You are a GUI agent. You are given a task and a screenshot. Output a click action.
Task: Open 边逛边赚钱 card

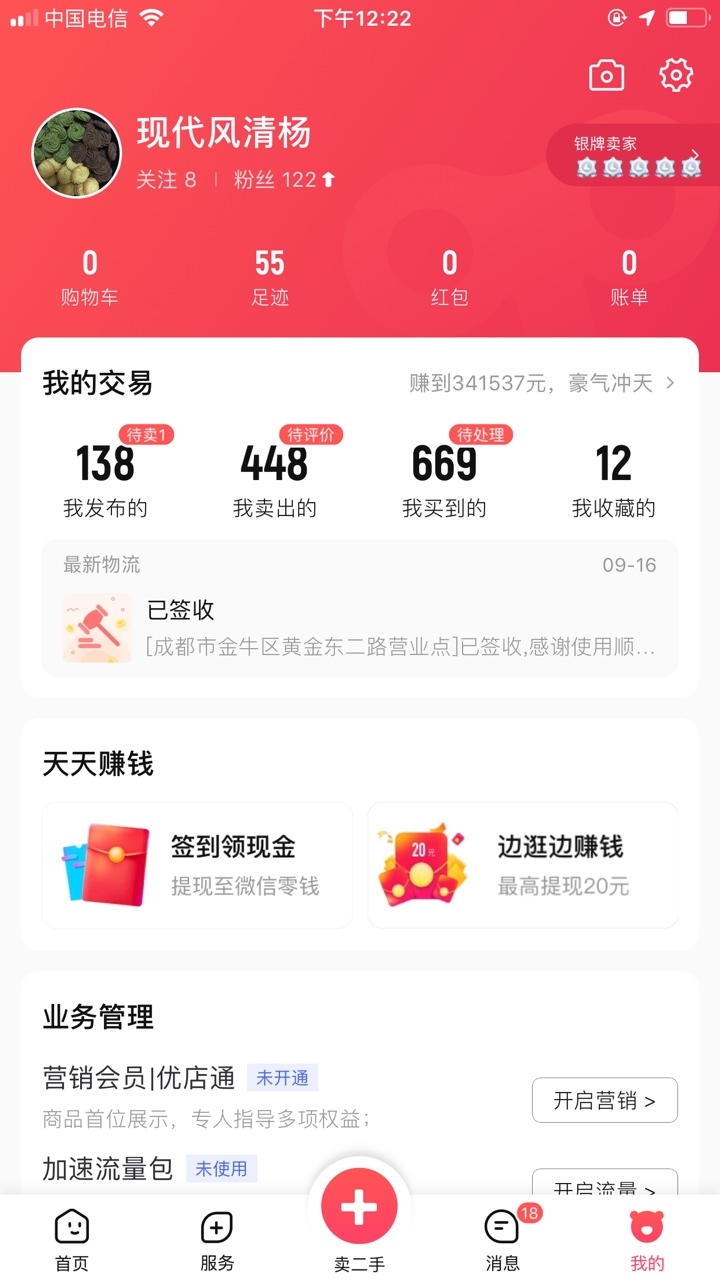pyautogui.click(x=523, y=865)
